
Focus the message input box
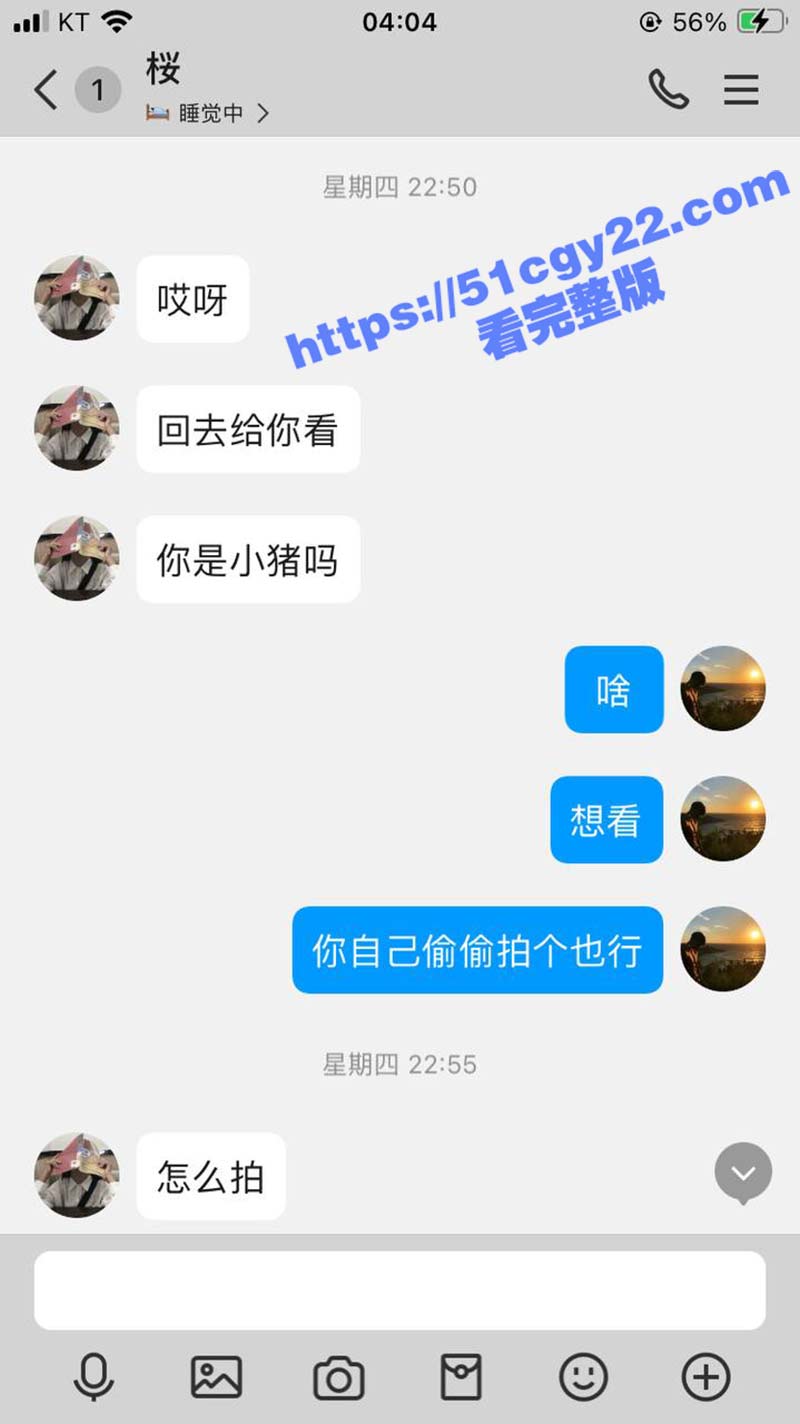point(400,1290)
